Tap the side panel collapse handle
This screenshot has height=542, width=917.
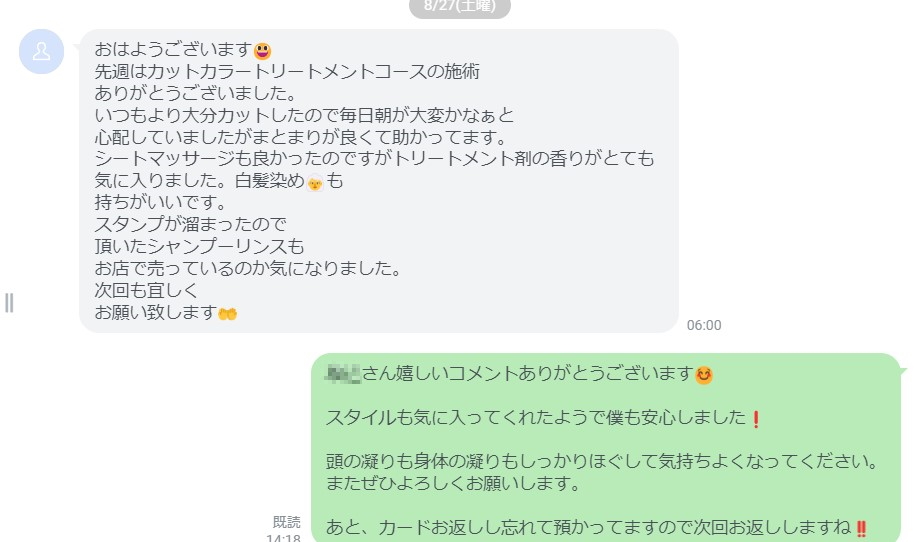(9, 302)
